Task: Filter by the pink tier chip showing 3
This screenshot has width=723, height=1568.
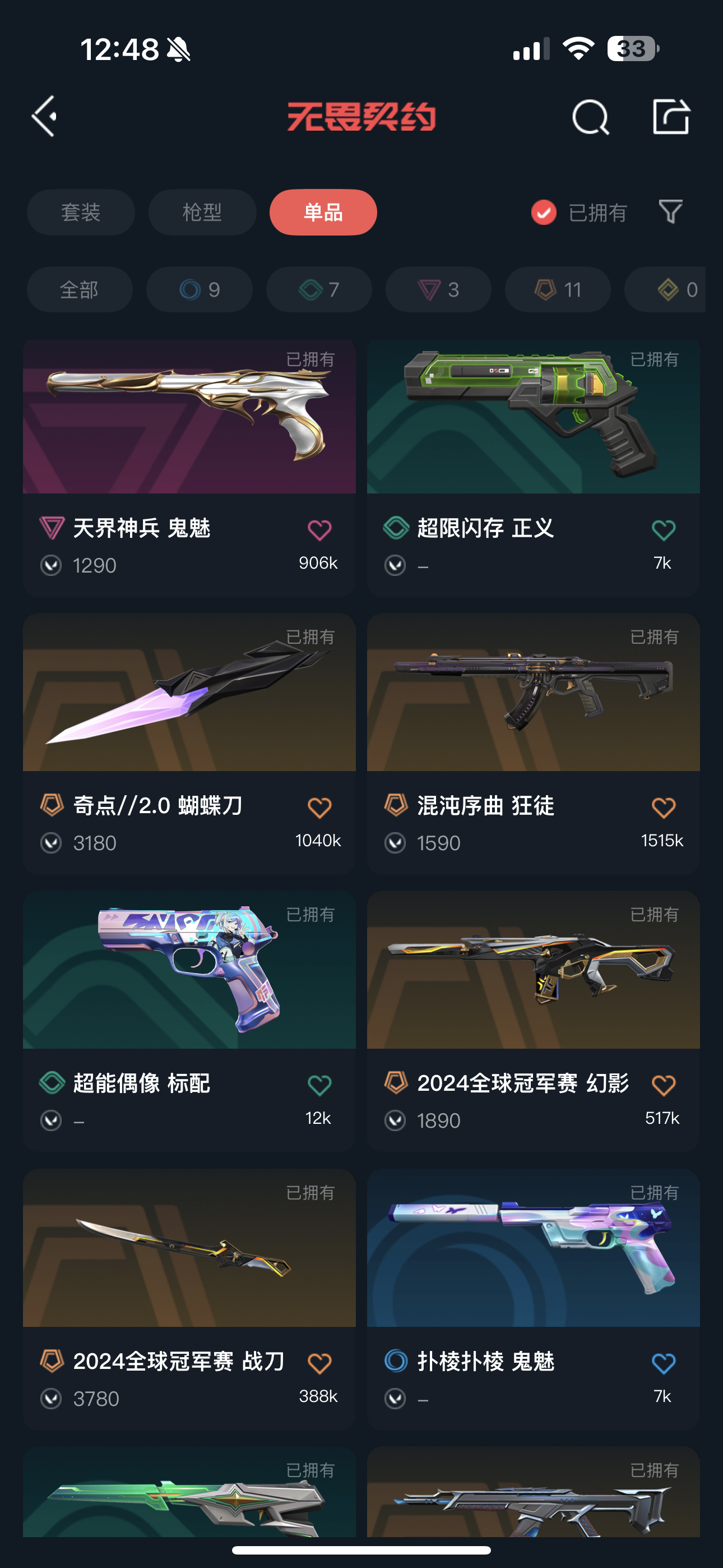Action: pos(438,290)
